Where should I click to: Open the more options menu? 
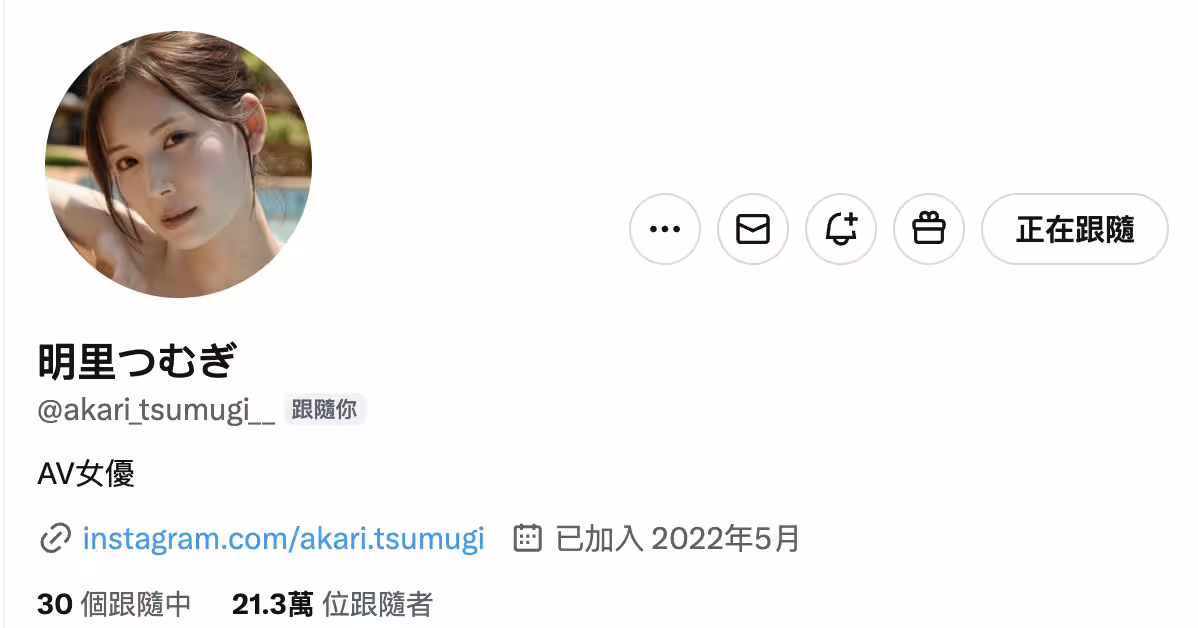click(x=665, y=229)
